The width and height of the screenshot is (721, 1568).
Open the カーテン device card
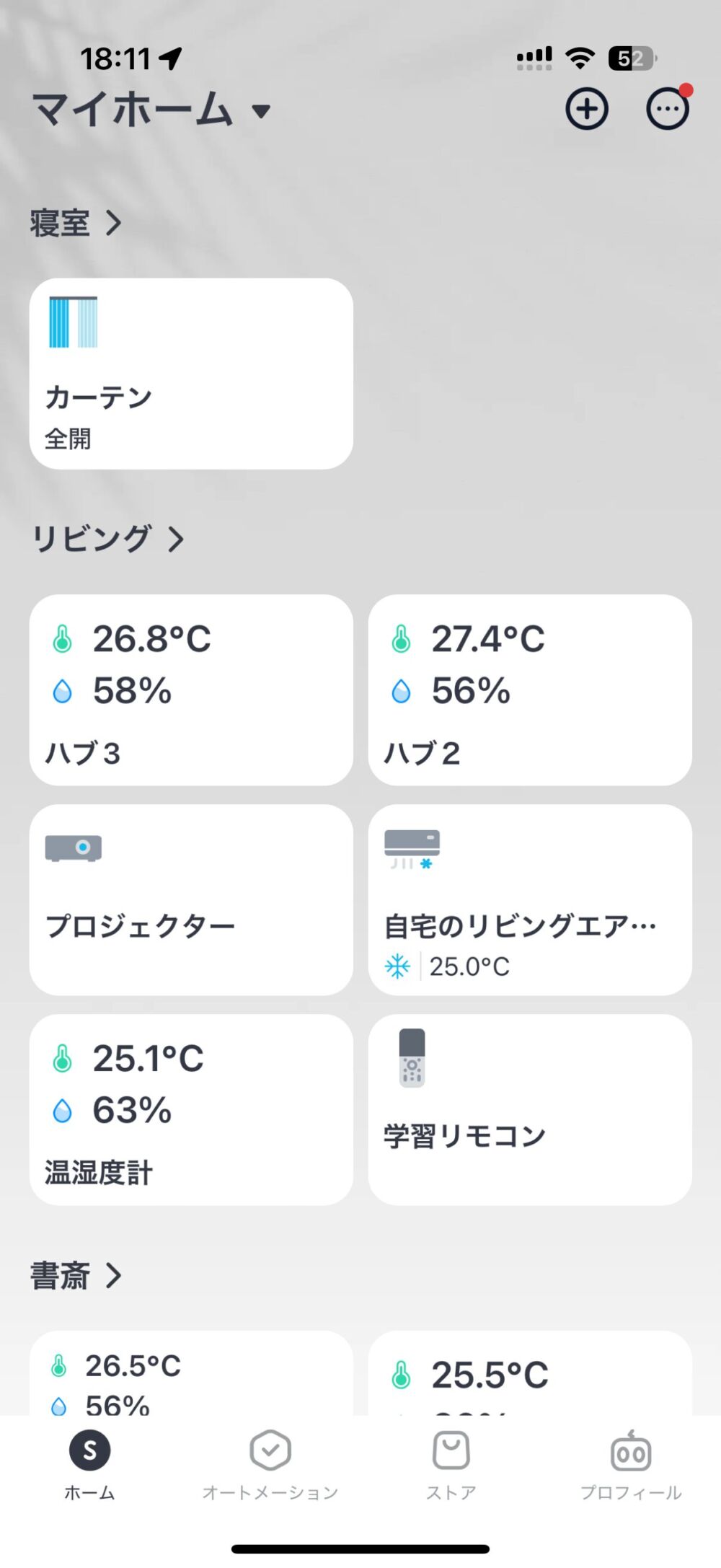(191, 374)
